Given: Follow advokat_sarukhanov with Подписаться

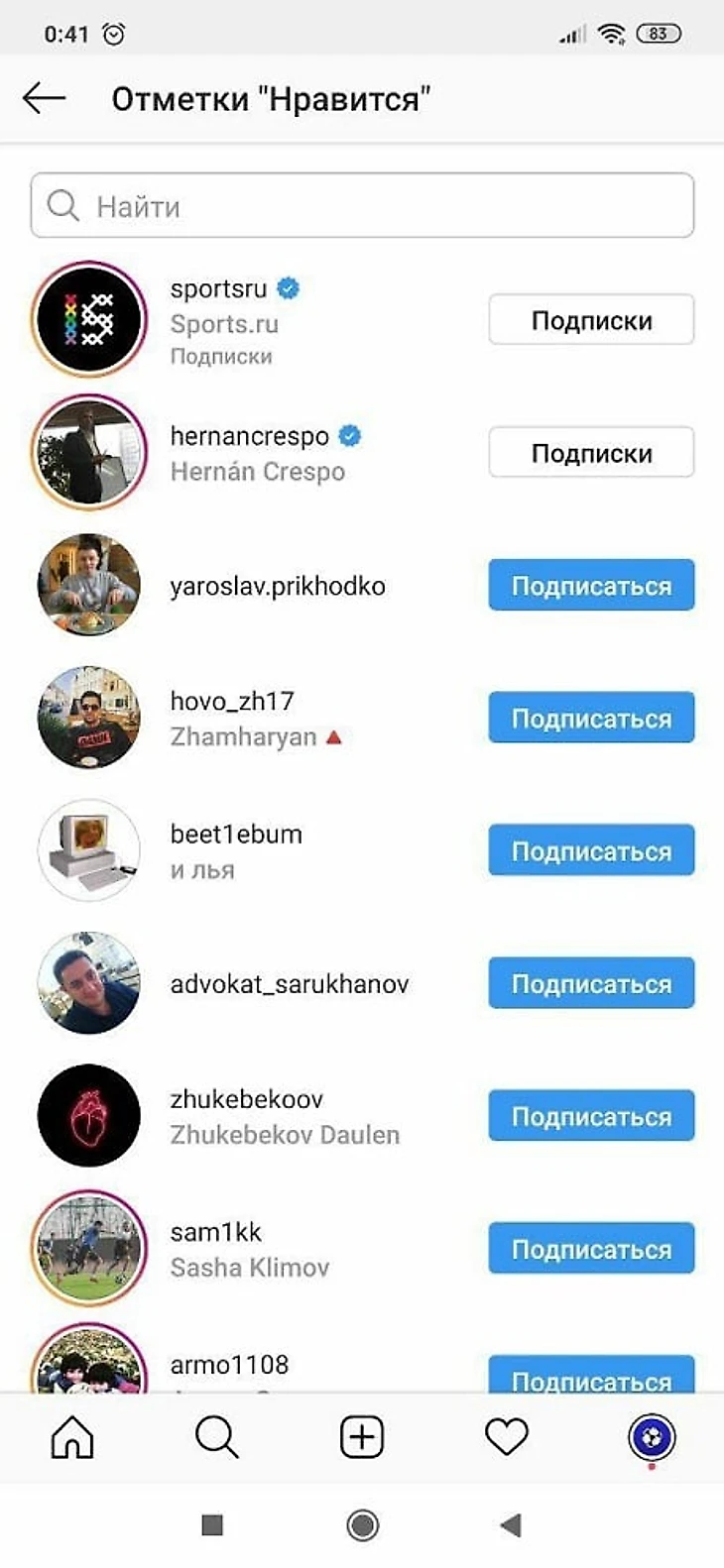Looking at the screenshot, I should coord(591,984).
